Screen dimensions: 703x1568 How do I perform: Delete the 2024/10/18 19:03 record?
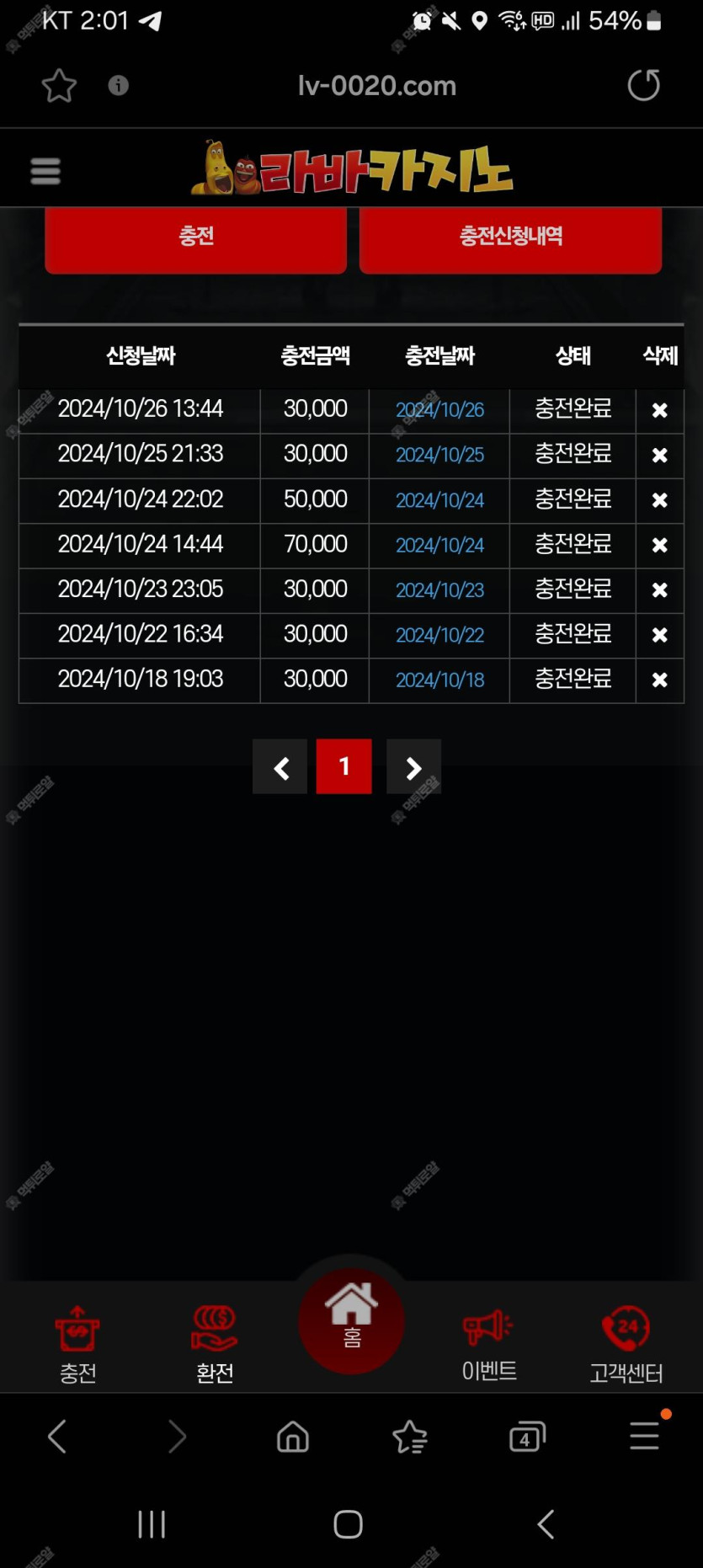[660, 680]
